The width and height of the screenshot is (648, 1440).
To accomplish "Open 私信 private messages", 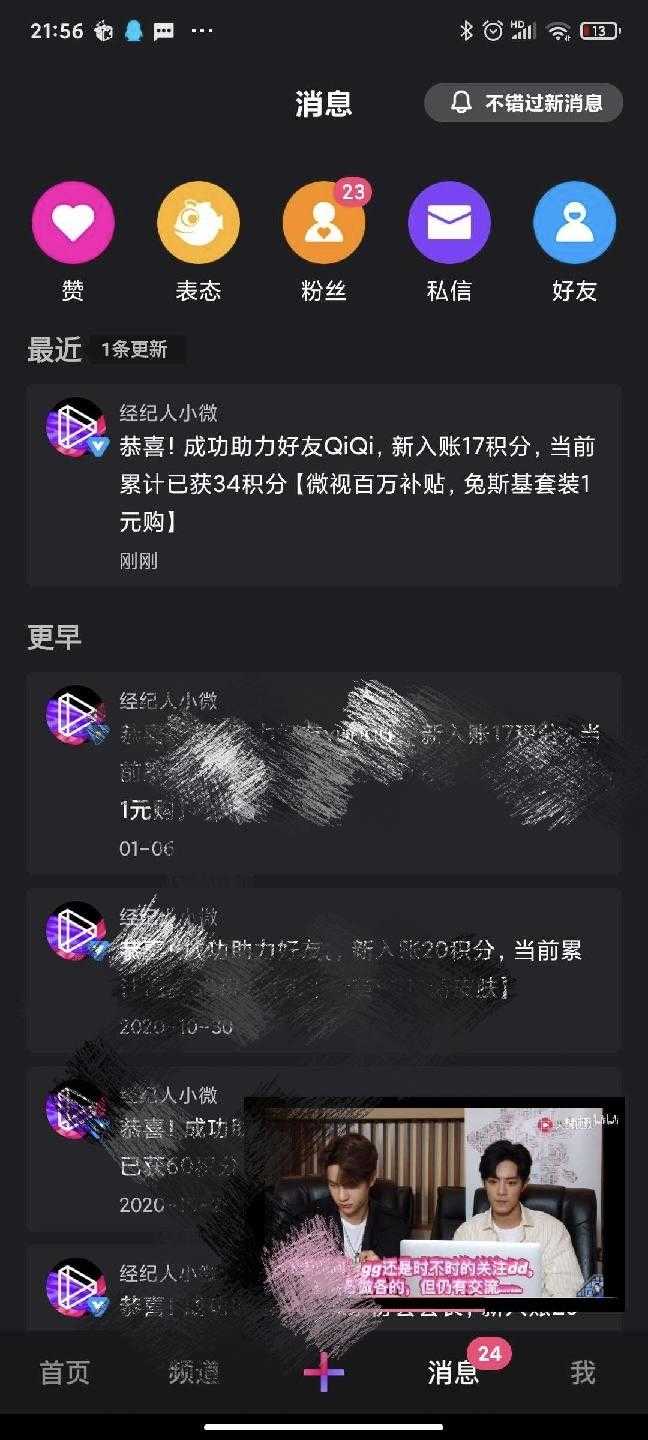I will pyautogui.click(x=449, y=223).
